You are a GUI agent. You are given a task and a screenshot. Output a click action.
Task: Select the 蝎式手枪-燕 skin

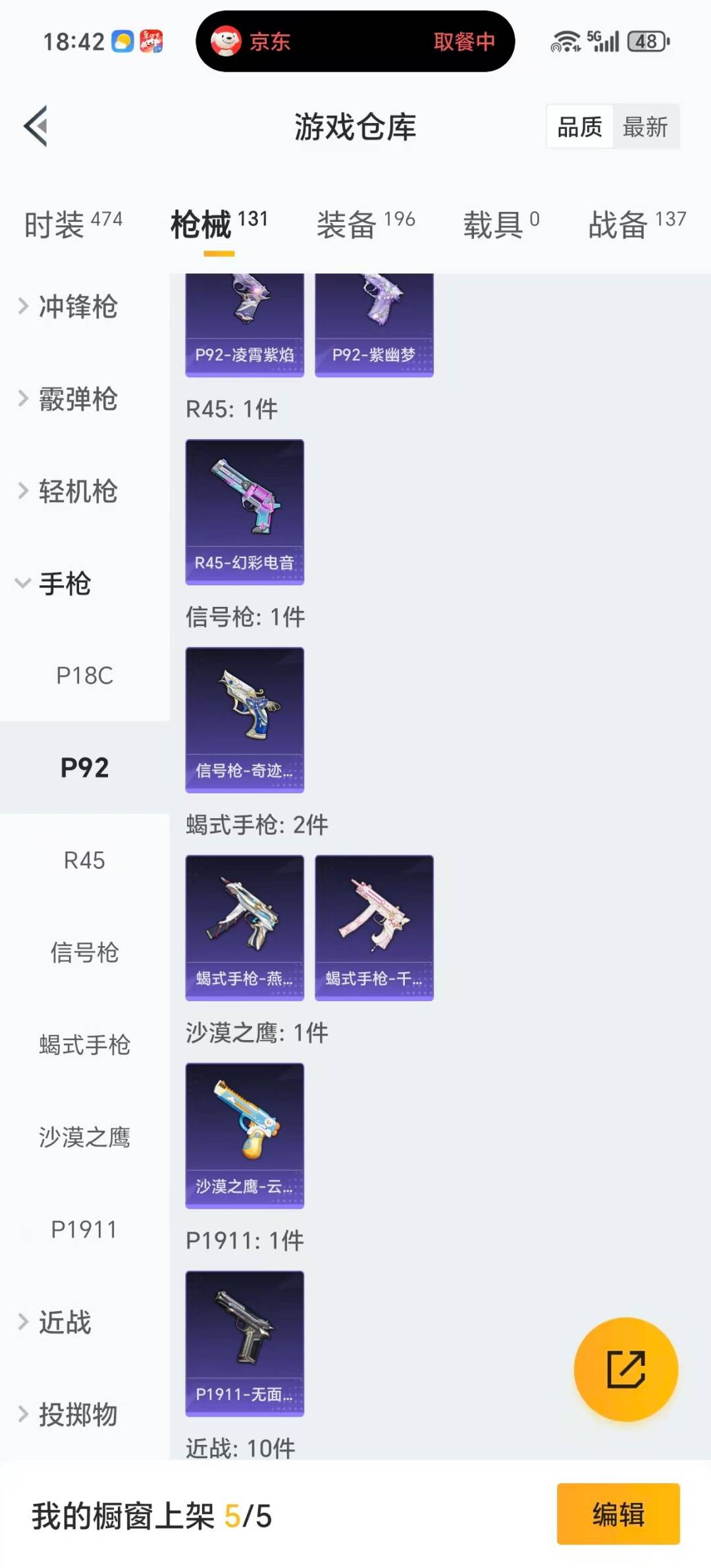pos(244,927)
